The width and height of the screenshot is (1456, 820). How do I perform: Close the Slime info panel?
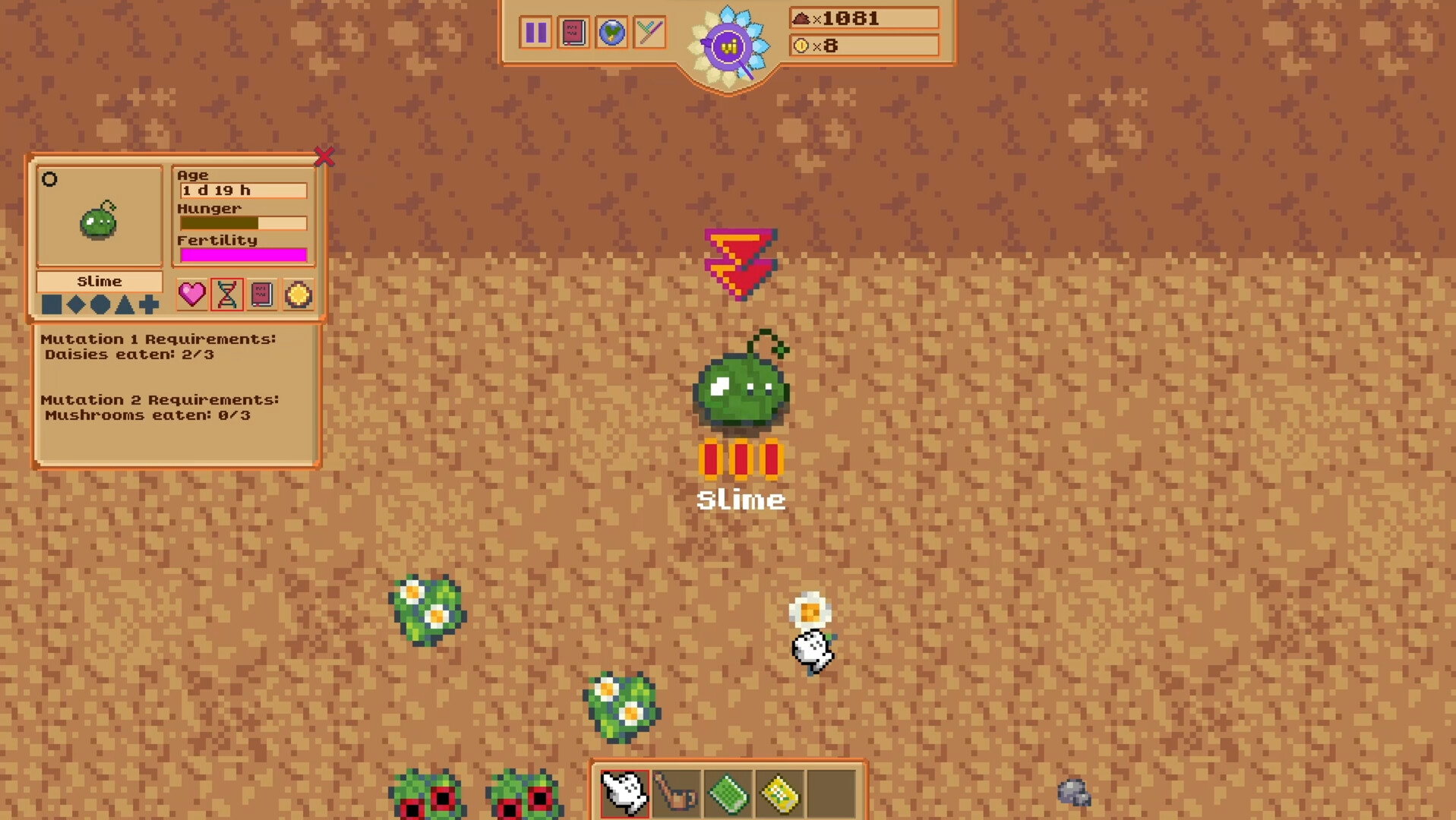[324, 156]
